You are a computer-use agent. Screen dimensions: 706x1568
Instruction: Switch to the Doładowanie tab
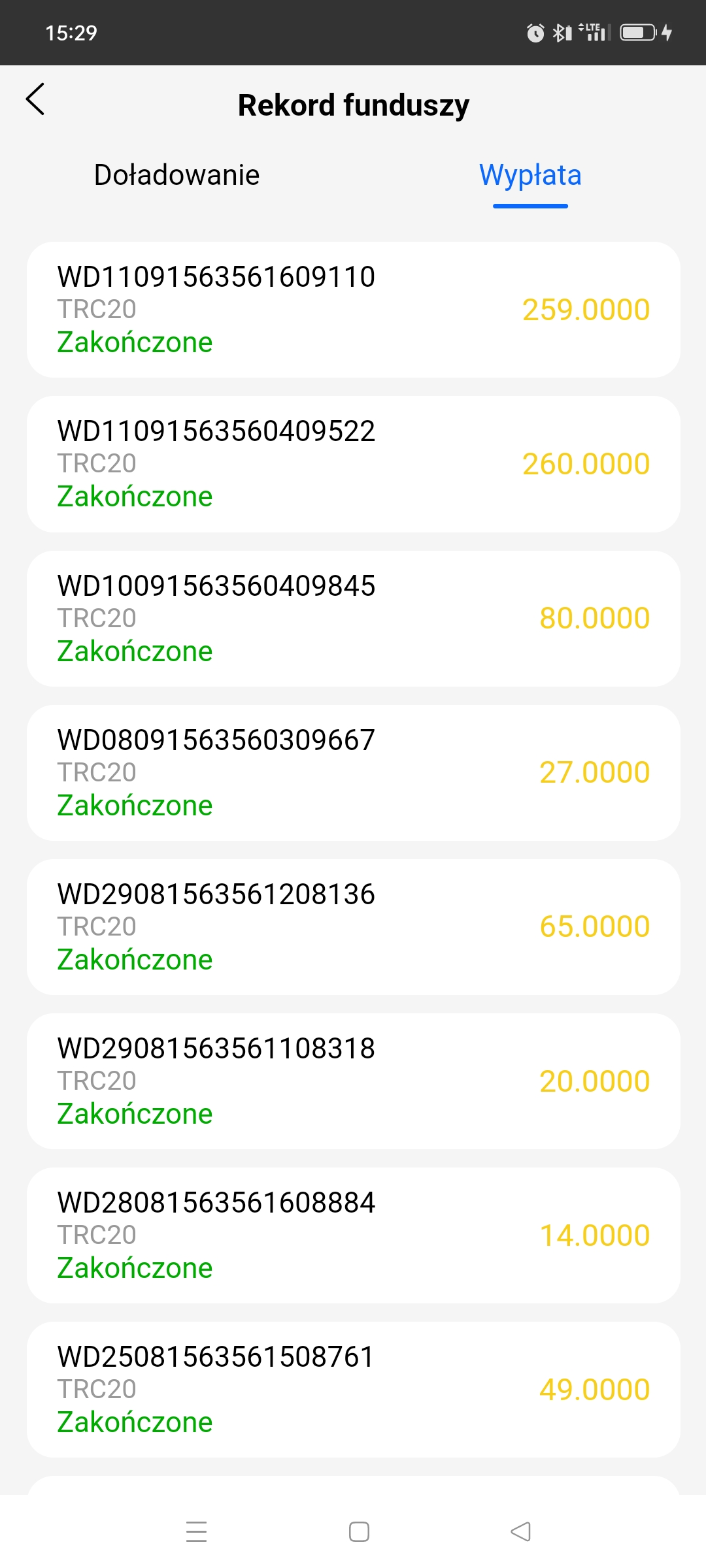(x=176, y=175)
